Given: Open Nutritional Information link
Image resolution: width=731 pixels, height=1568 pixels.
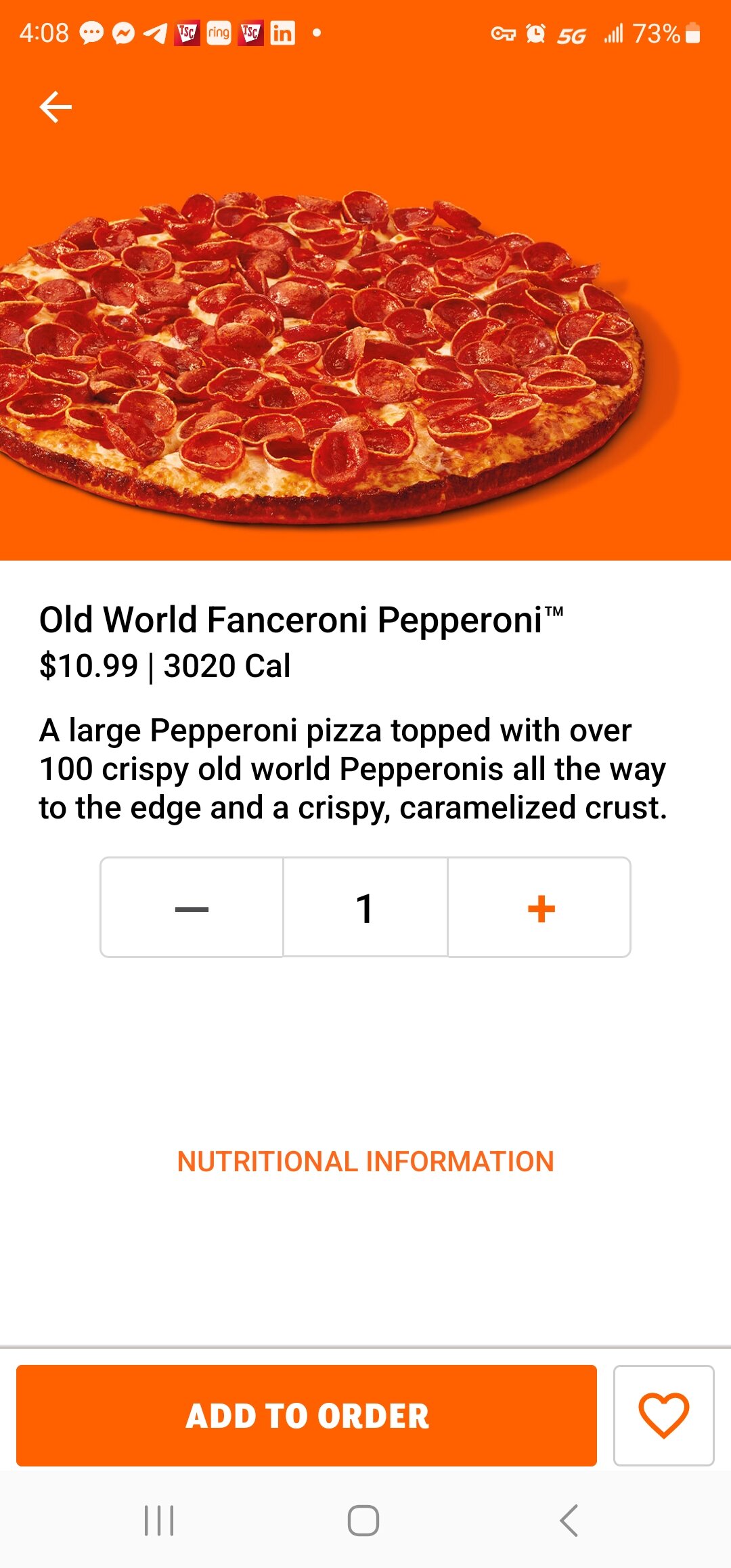Looking at the screenshot, I should 365,1161.
